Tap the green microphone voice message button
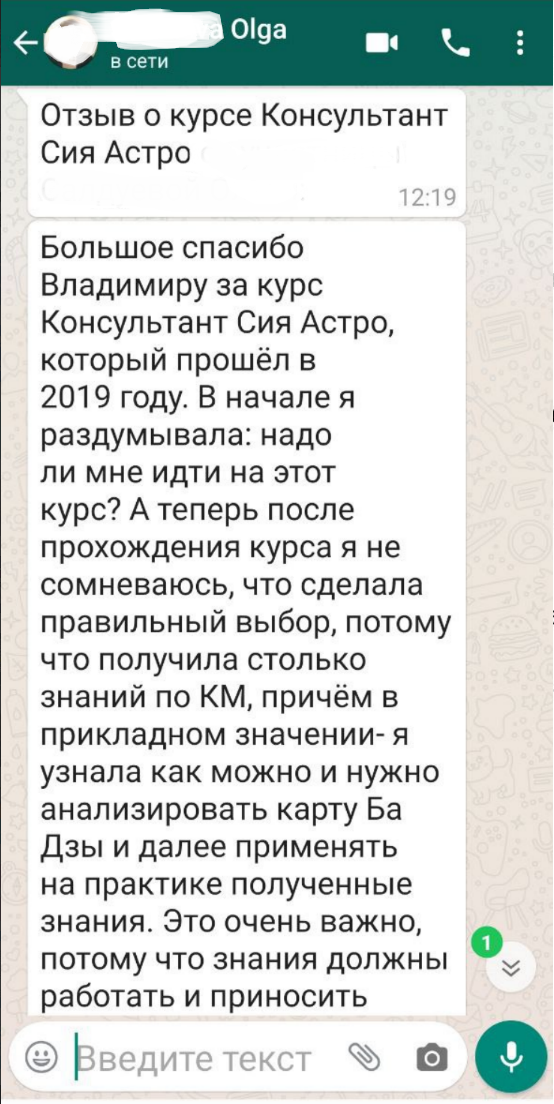This screenshot has width=554, height=1104. [511, 1057]
